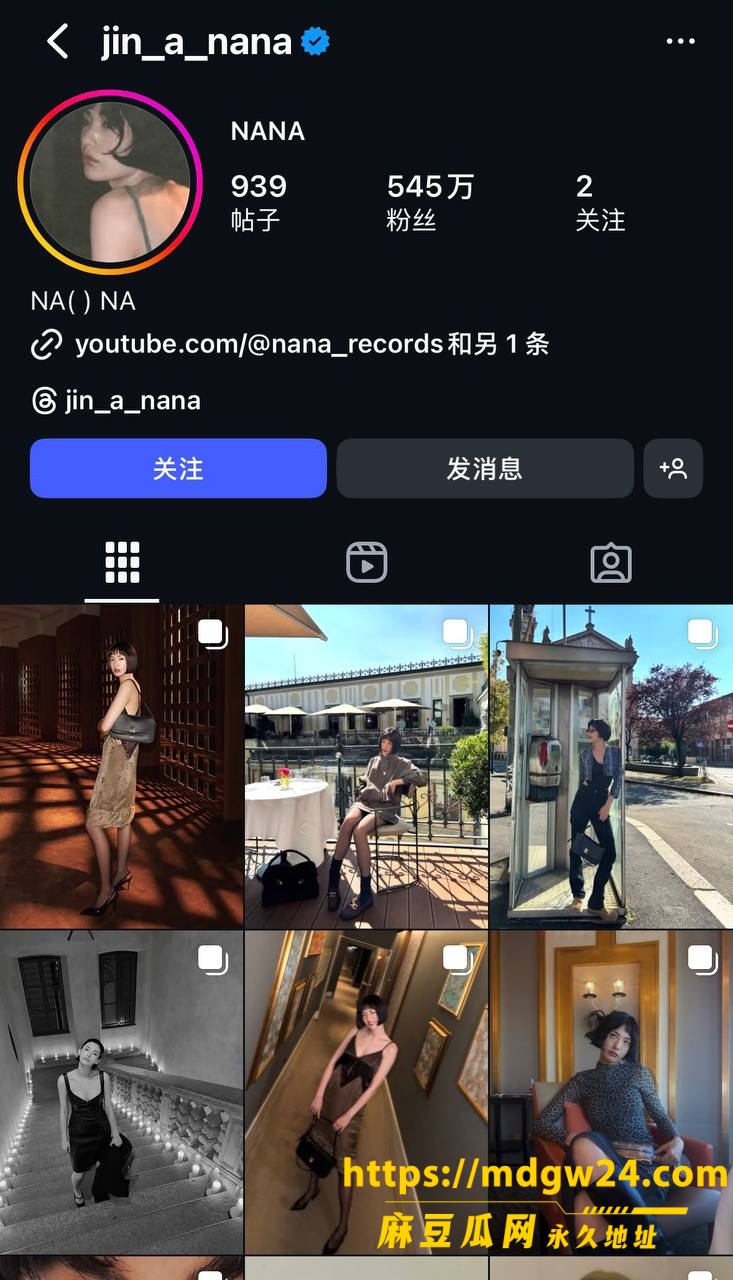Switch to the tagged photos tab
The height and width of the screenshot is (1280, 733).
click(611, 563)
